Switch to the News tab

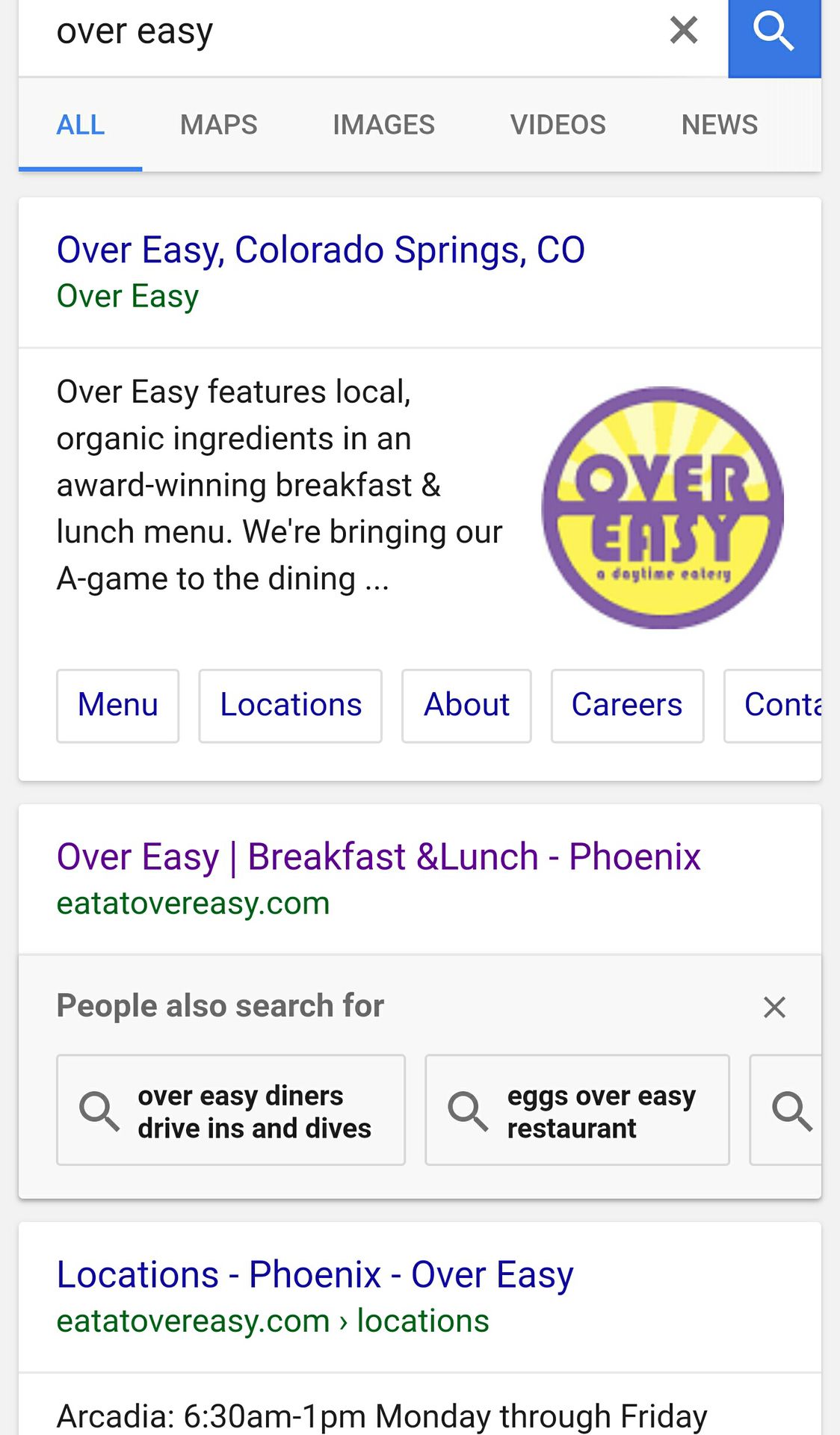[x=720, y=124]
